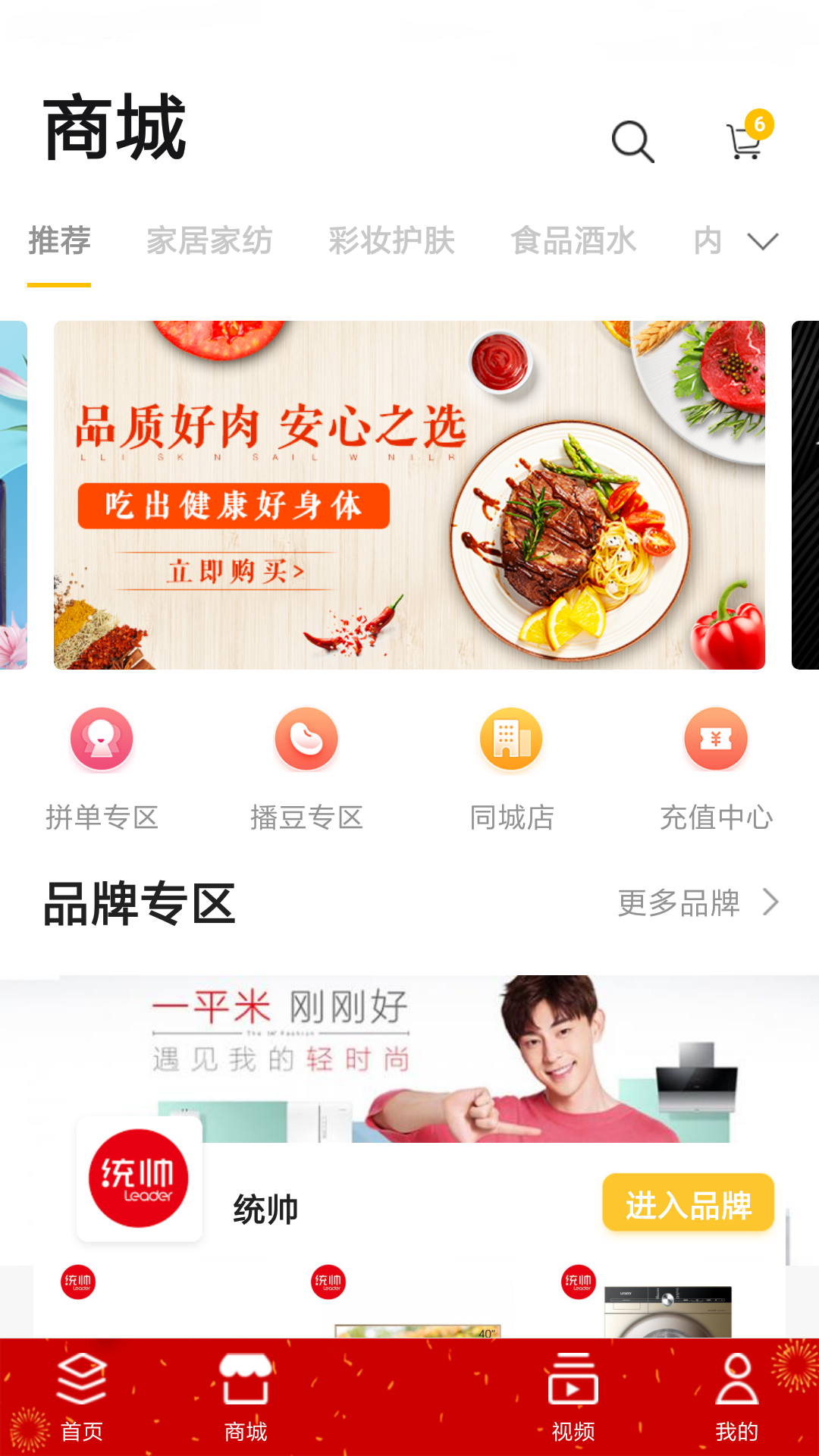This screenshot has height=1456, width=819.
Task: Tap the 商城 bottom navigation item
Action: 246,1398
